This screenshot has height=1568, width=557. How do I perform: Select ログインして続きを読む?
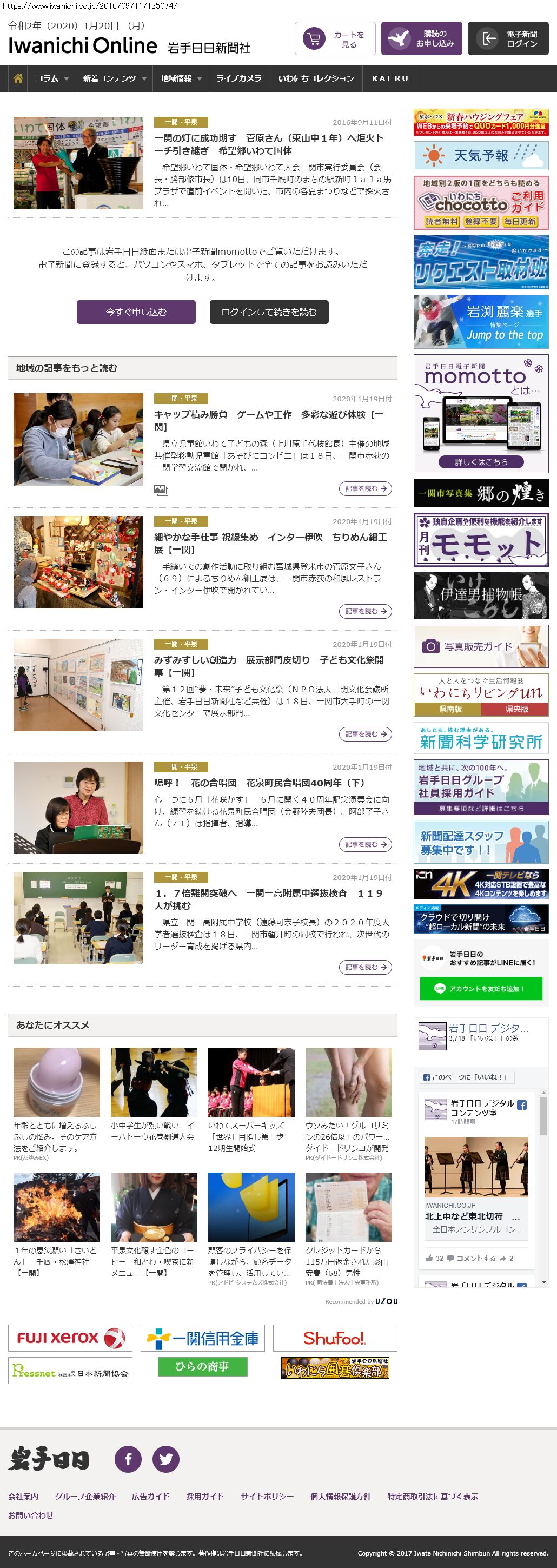click(x=269, y=312)
